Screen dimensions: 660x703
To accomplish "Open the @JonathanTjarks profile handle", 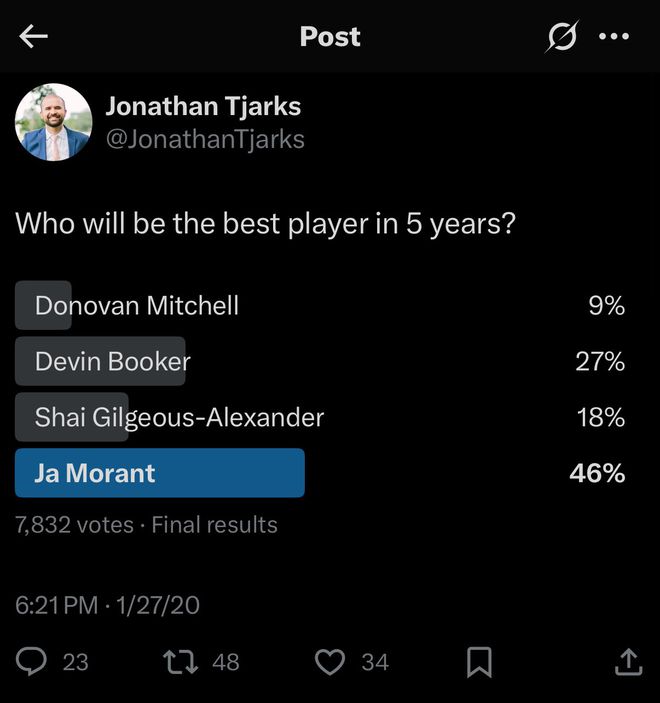I will click(205, 139).
